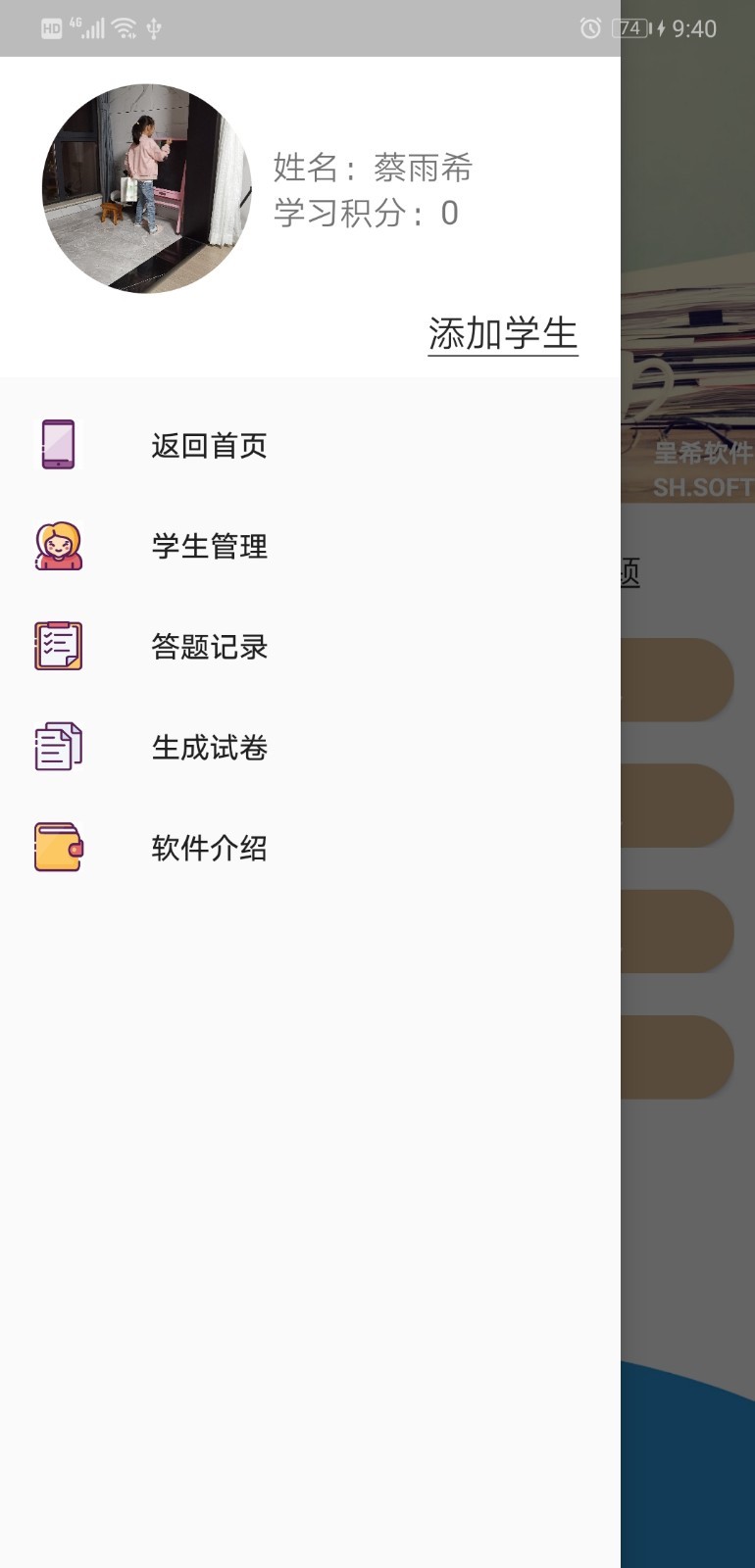Tap the battery level indicator
Viewport: 755px width, 1568px height.
point(631,27)
